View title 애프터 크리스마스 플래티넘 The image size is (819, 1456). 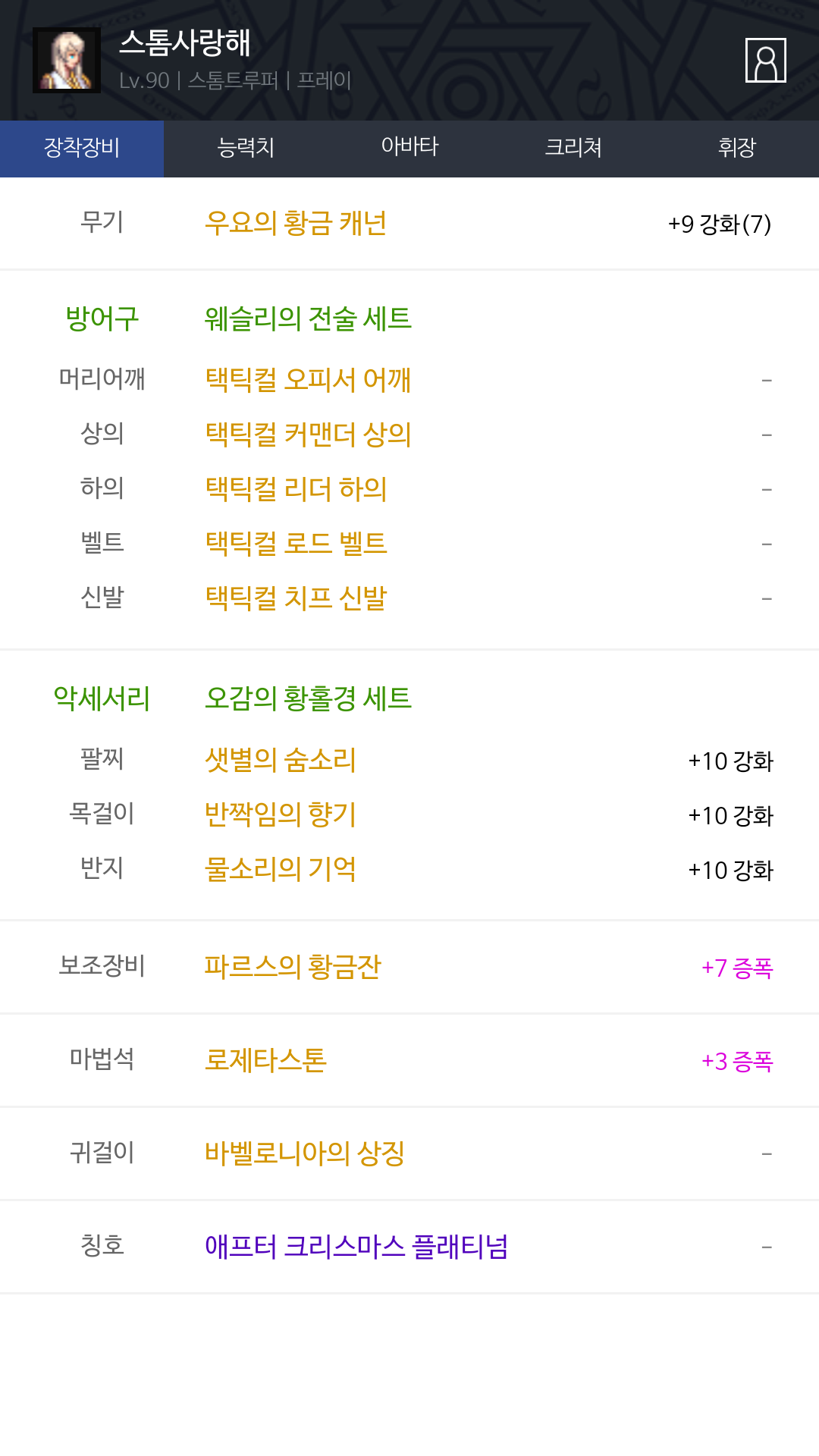[x=356, y=1247]
